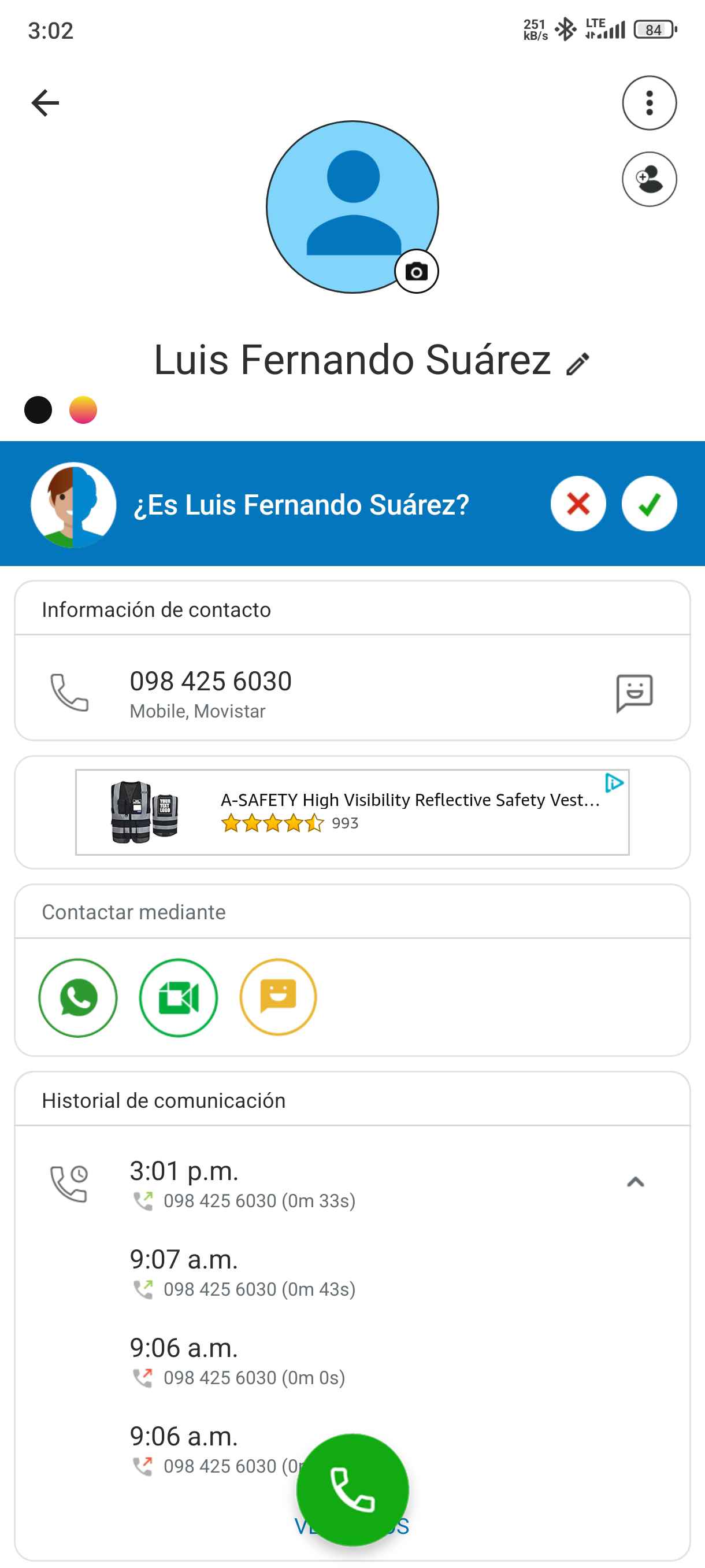The height and width of the screenshot is (1568, 705).
Task: Open the 9:07 a.m. call entry
Action: tap(242, 1272)
